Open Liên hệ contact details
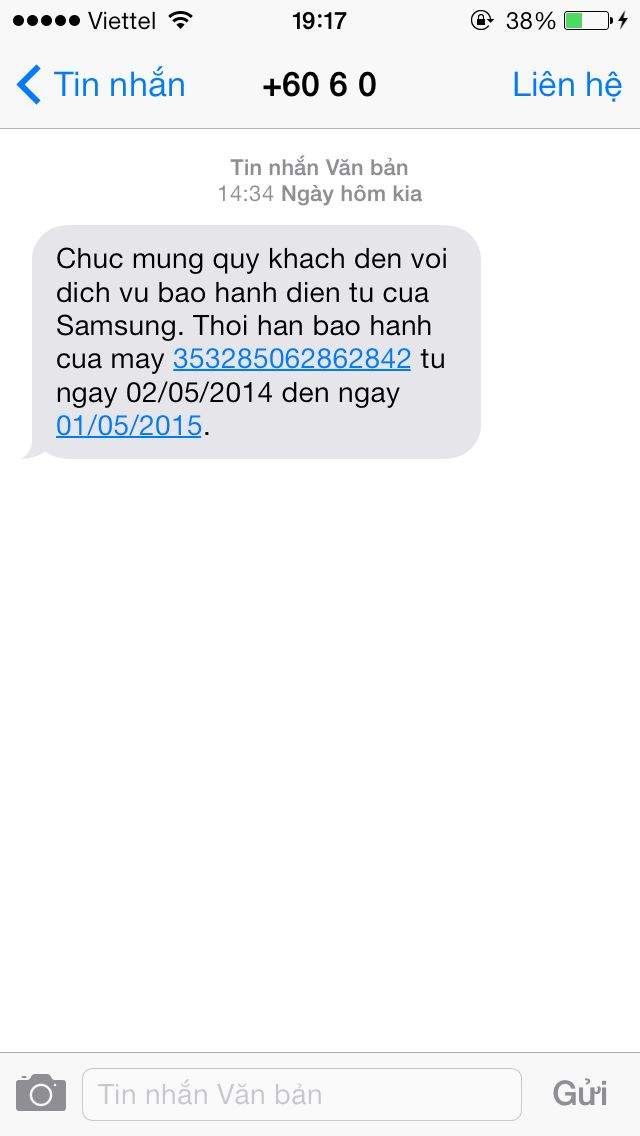This screenshot has width=640, height=1136. click(567, 85)
